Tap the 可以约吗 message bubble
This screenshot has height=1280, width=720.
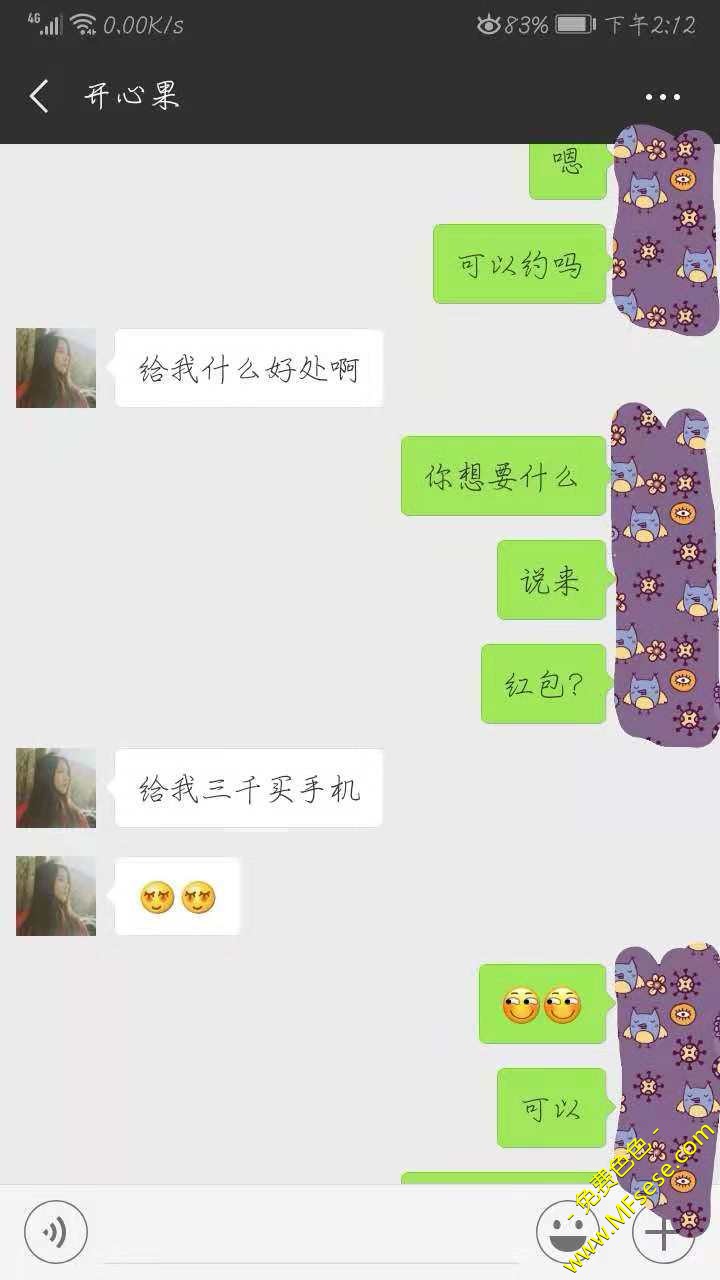click(518, 265)
